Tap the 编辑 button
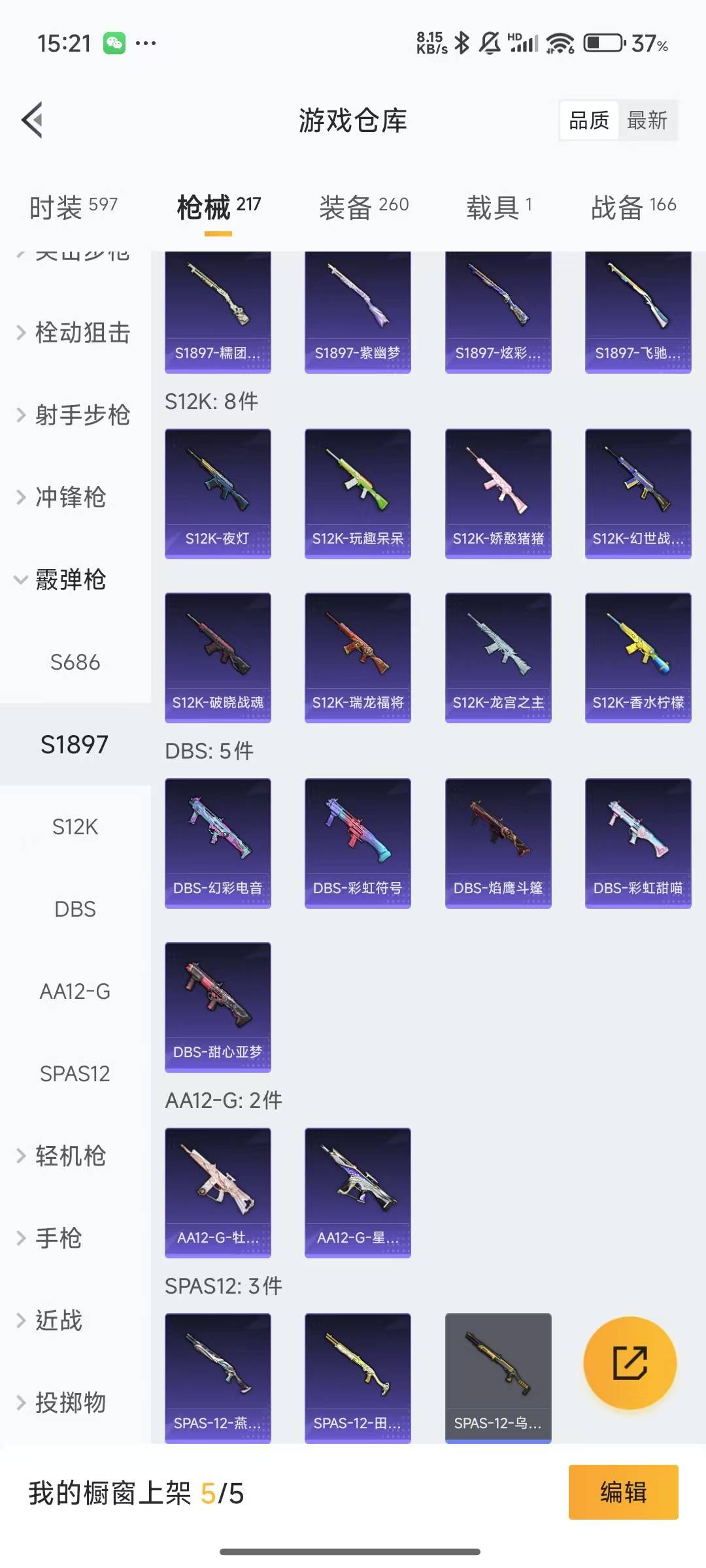706x1568 pixels. point(623,1492)
